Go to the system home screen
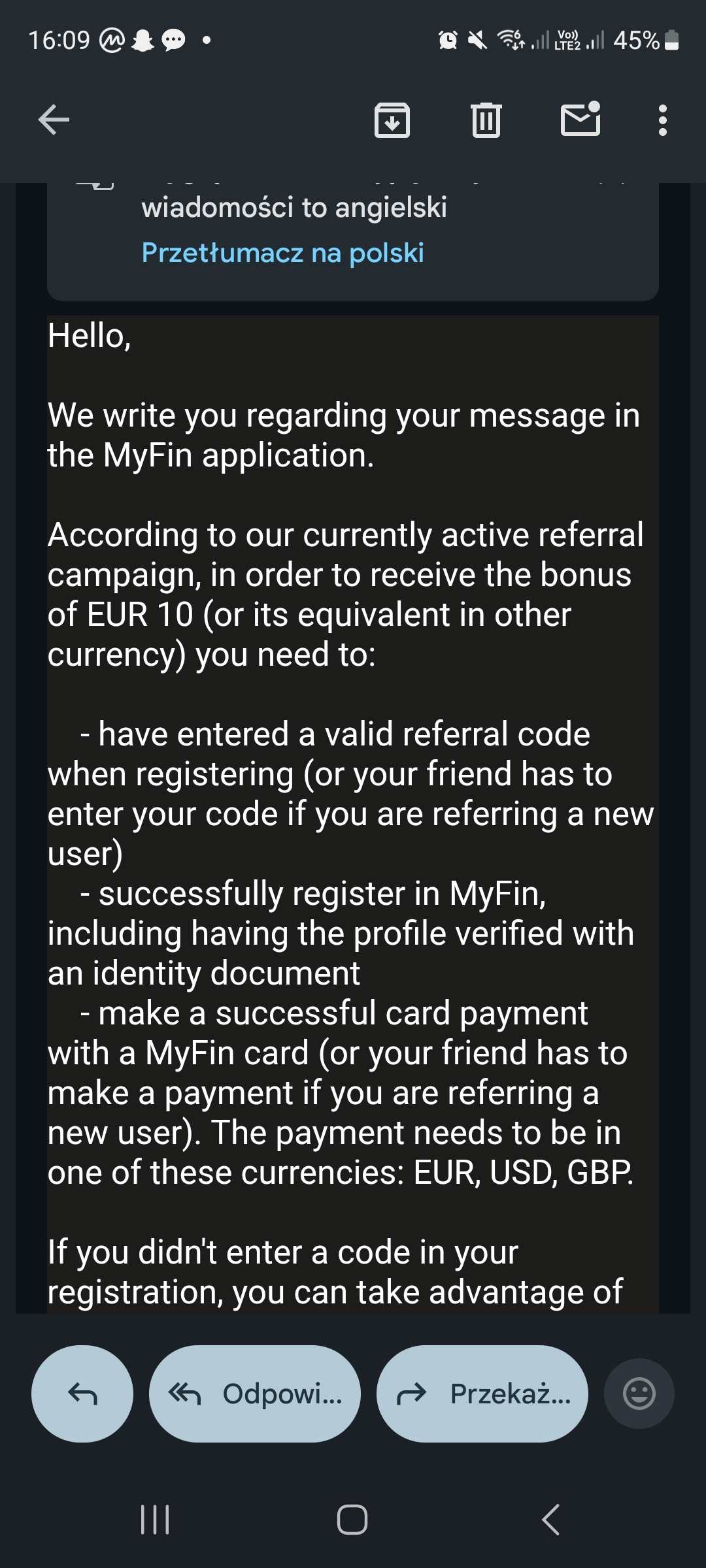This screenshot has height=1568, width=706. pyautogui.click(x=352, y=1520)
